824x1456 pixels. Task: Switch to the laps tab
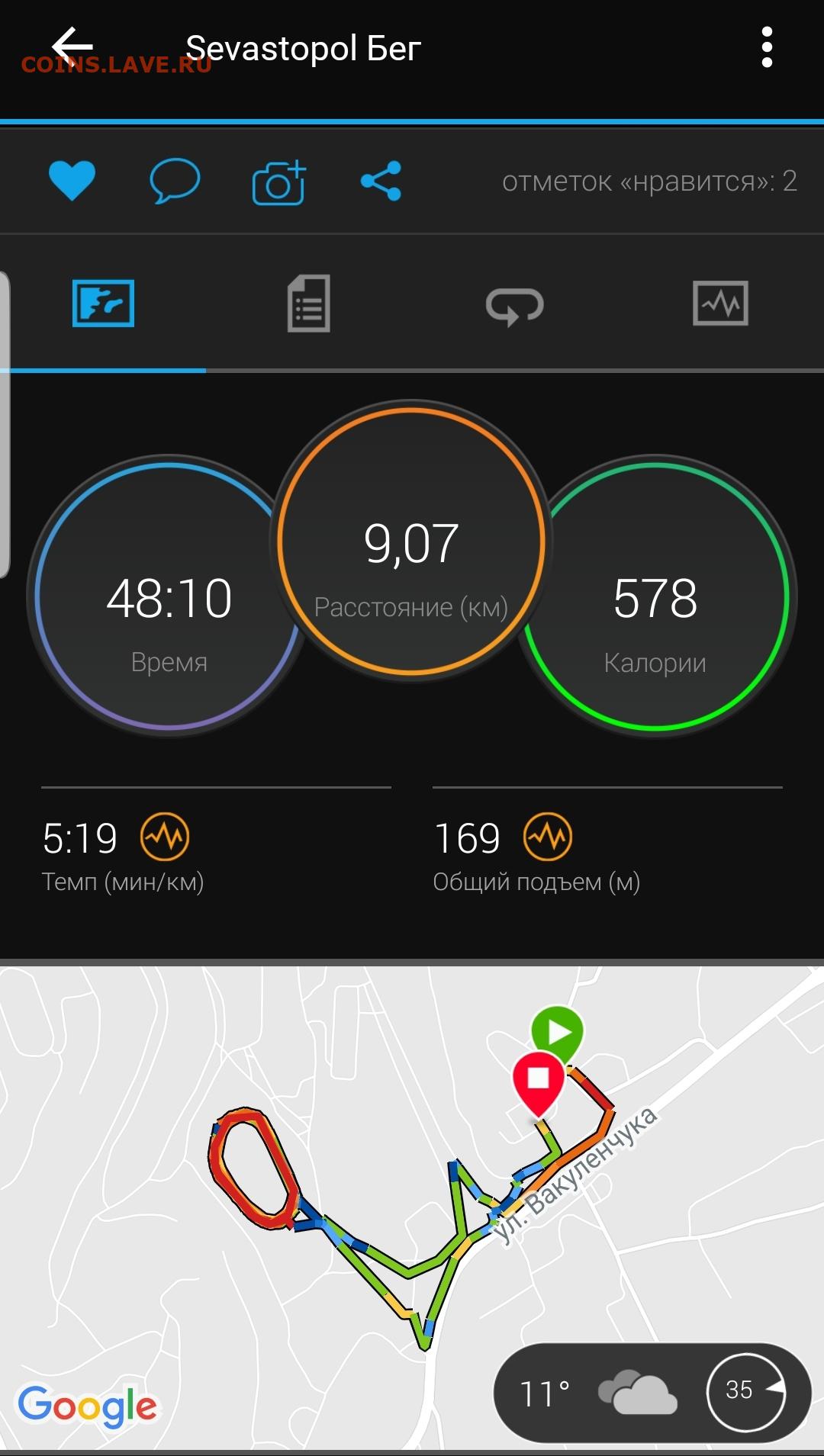click(x=515, y=305)
